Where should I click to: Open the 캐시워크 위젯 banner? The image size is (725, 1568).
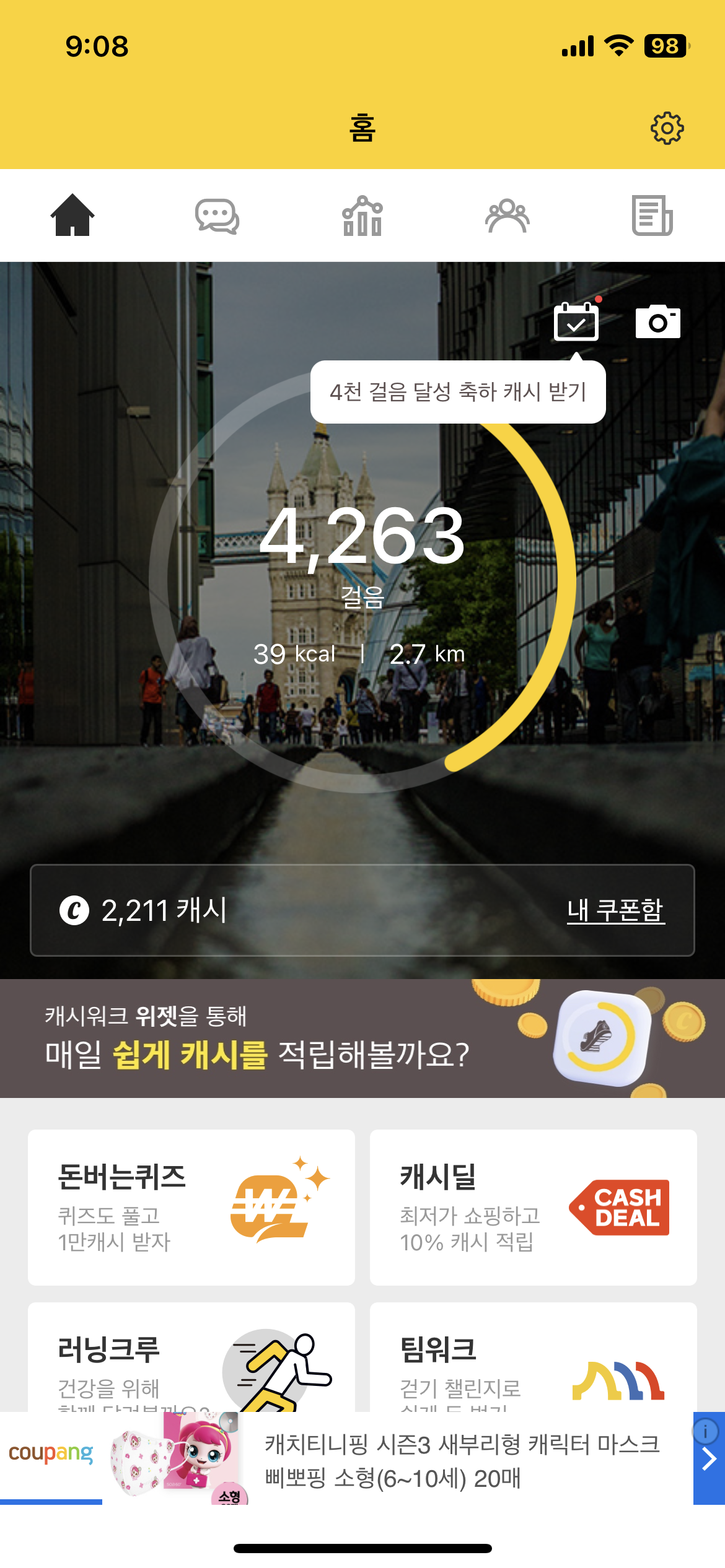pos(362,1039)
